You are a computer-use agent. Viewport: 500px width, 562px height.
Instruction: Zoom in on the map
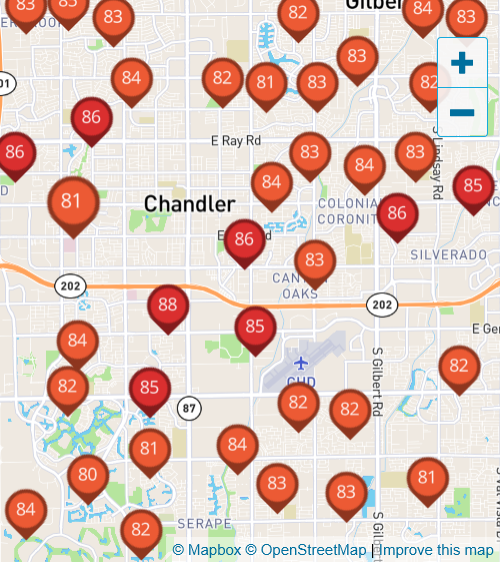(462, 63)
